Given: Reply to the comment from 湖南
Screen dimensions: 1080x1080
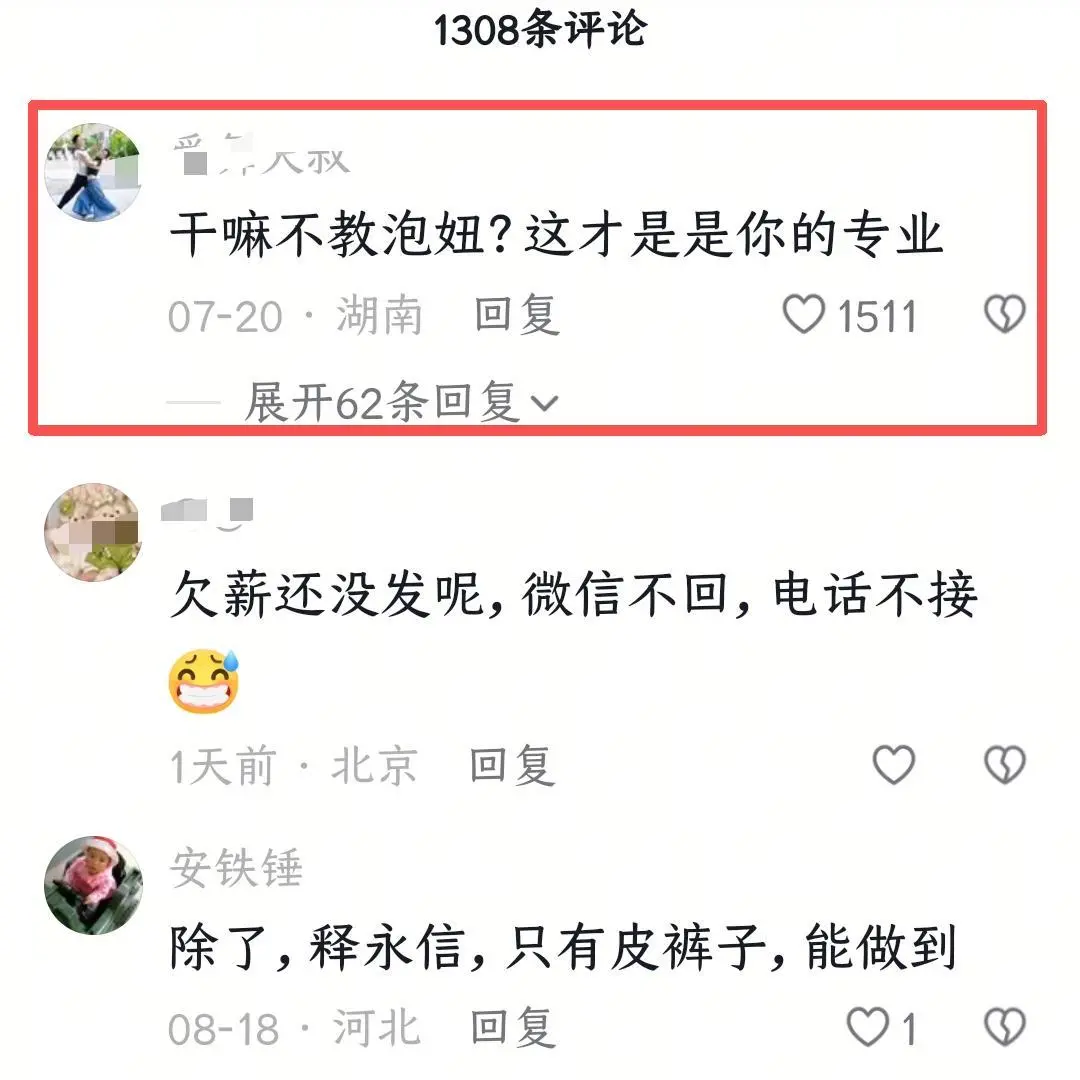Looking at the screenshot, I should point(516,316).
